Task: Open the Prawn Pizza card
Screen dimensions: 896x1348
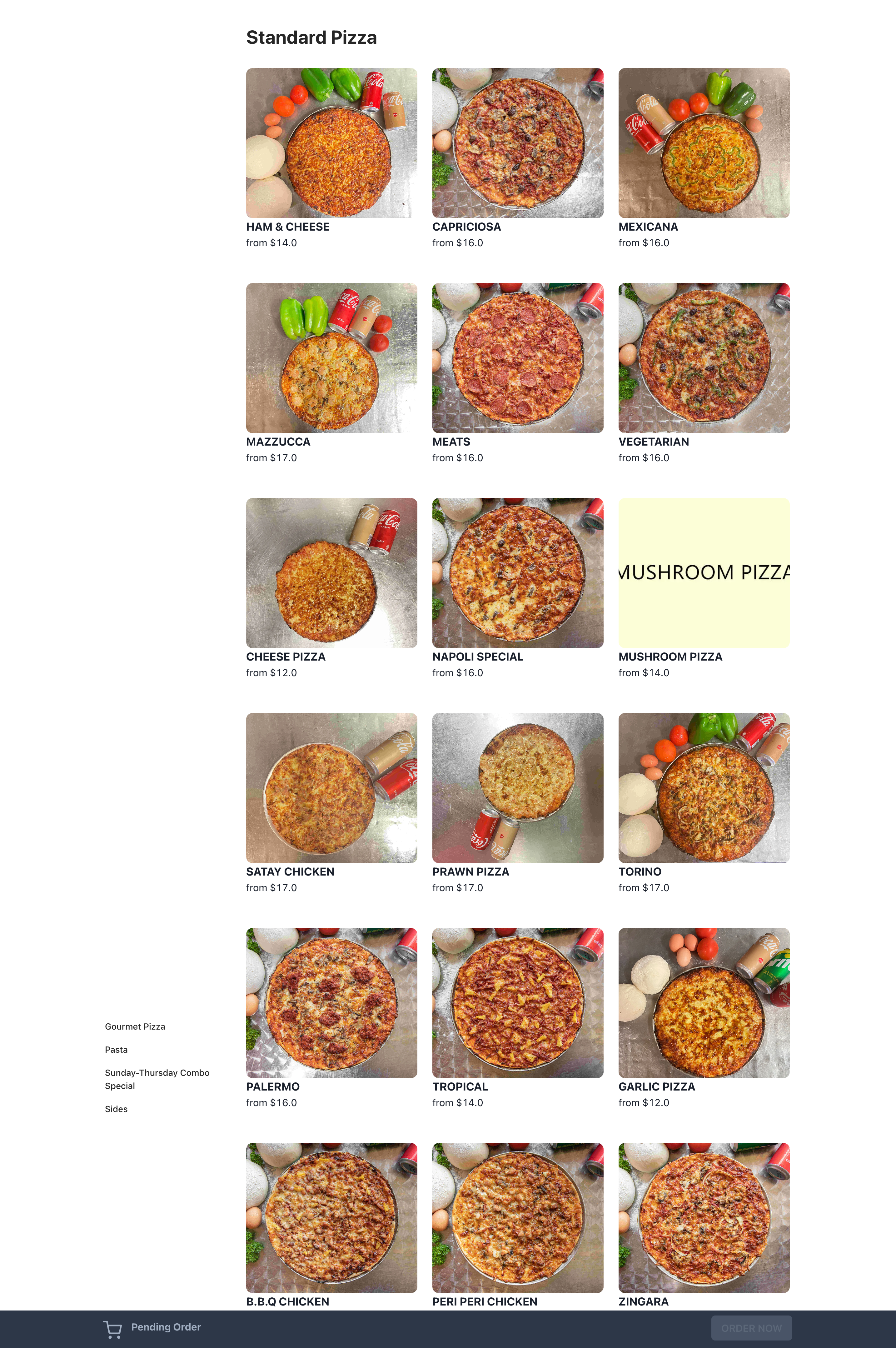Action: pos(517,787)
